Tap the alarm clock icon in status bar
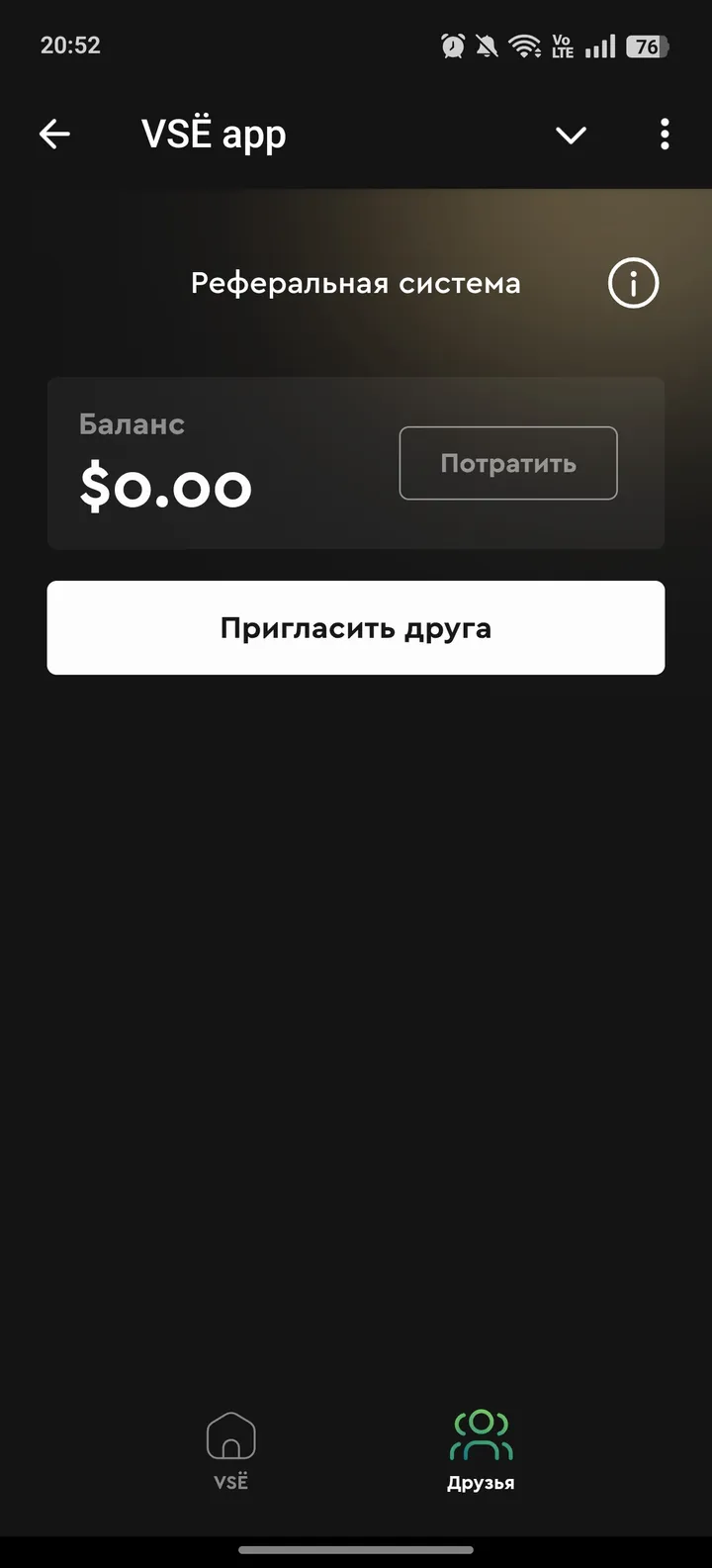This screenshot has width=712, height=1568. click(453, 45)
